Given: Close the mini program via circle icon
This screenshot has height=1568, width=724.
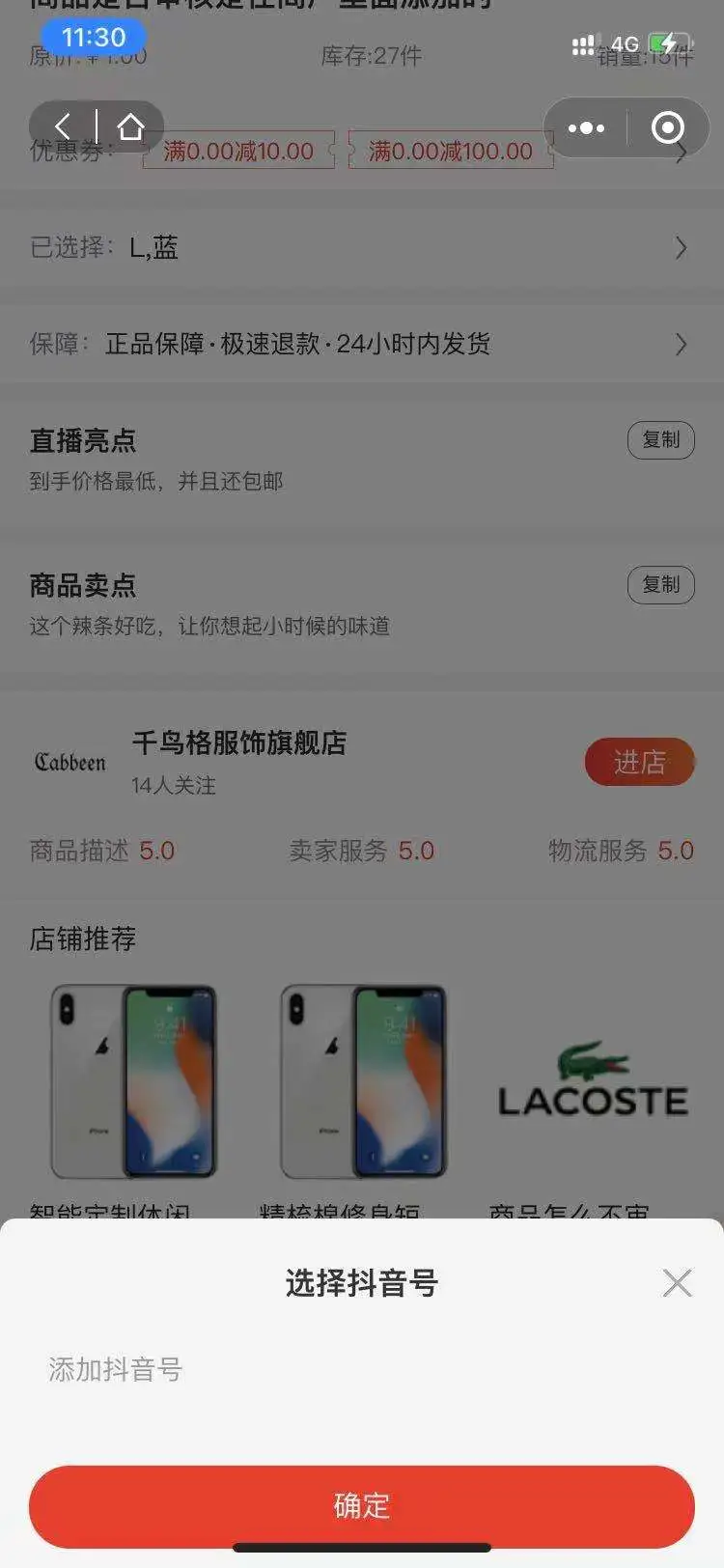Looking at the screenshot, I should click(667, 127).
